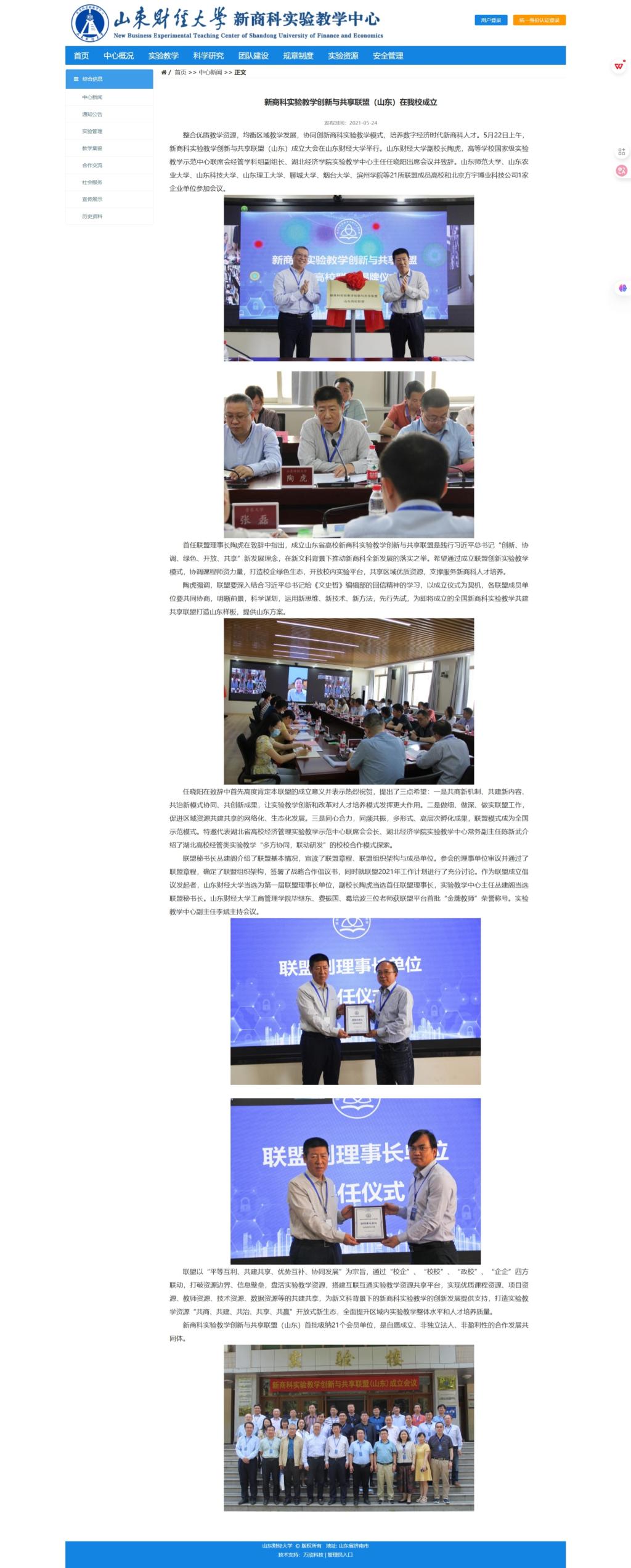Open 统一身份认证登录 login
Viewport: 631px width, 1568px height.
click(539, 20)
